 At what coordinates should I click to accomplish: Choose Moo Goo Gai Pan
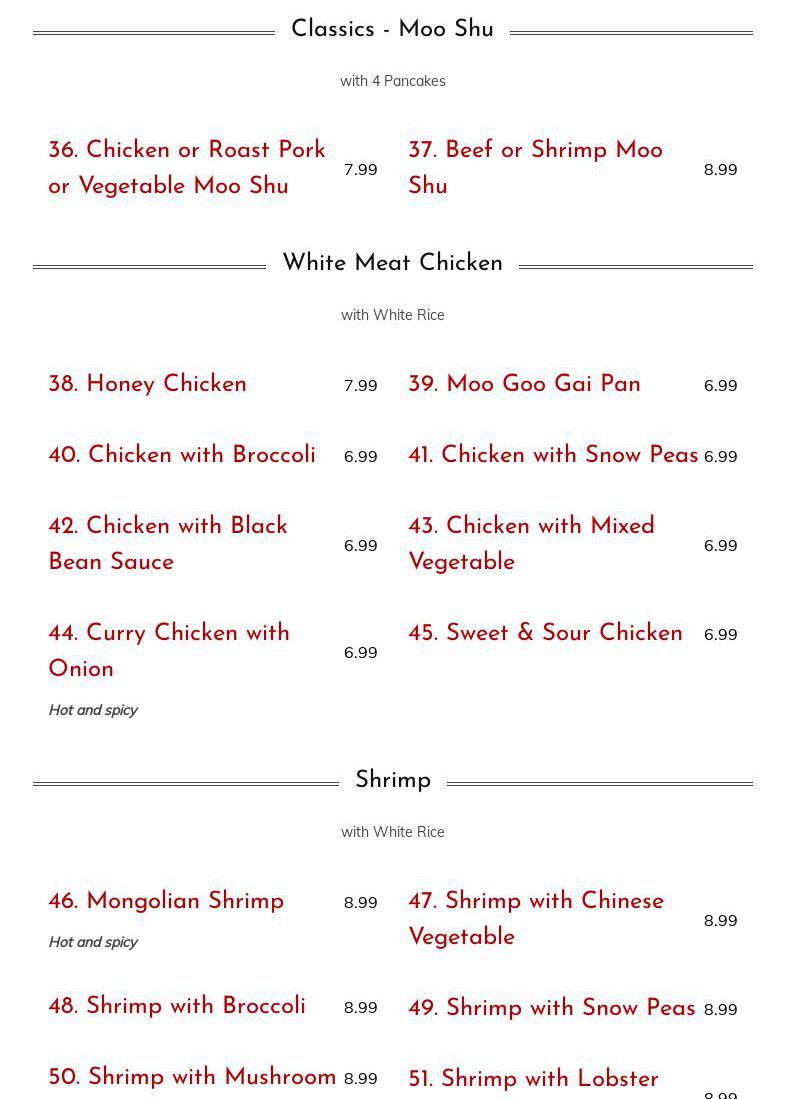point(524,385)
